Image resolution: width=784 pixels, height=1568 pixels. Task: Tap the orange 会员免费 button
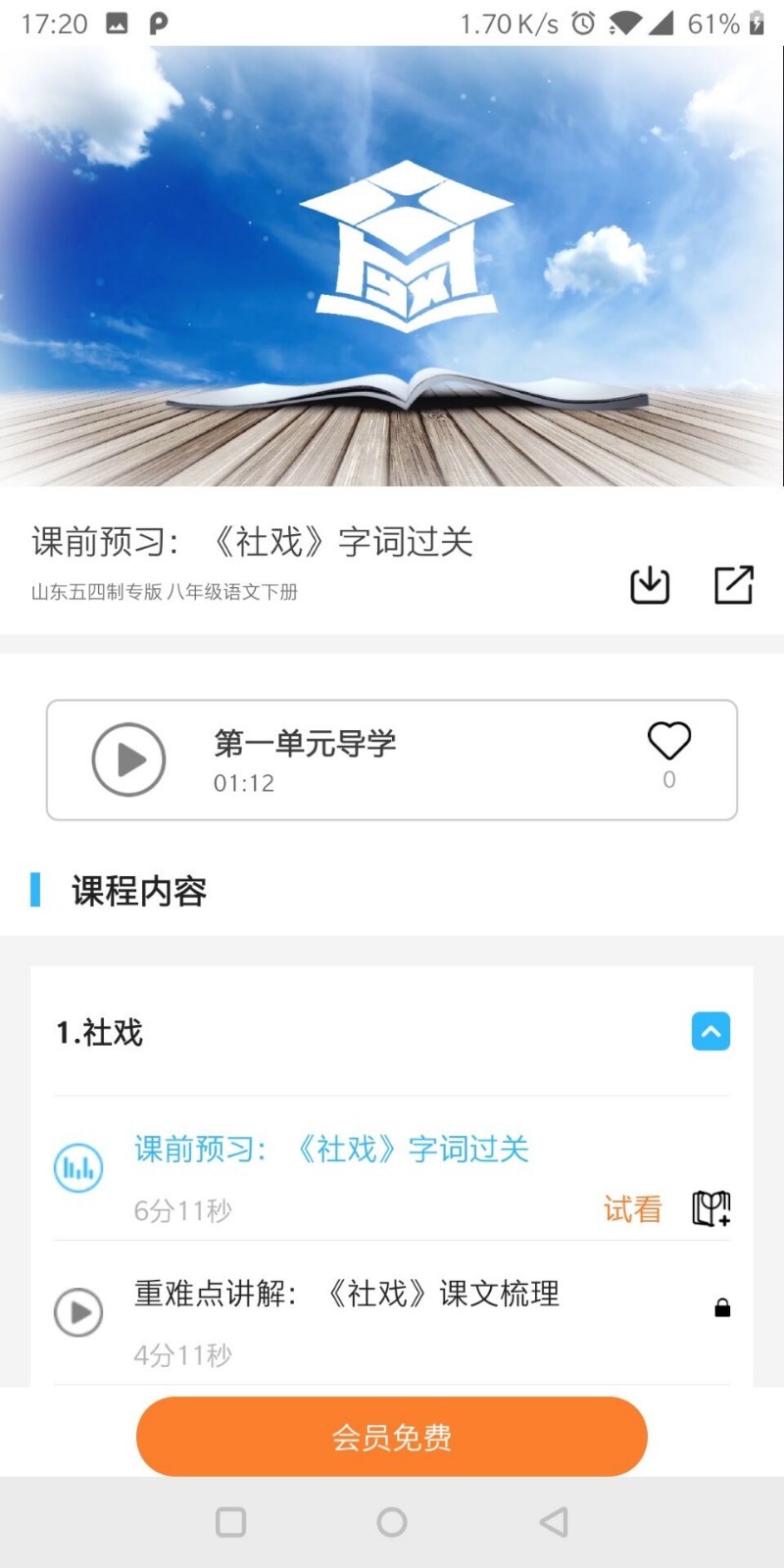pyautogui.click(x=392, y=1436)
